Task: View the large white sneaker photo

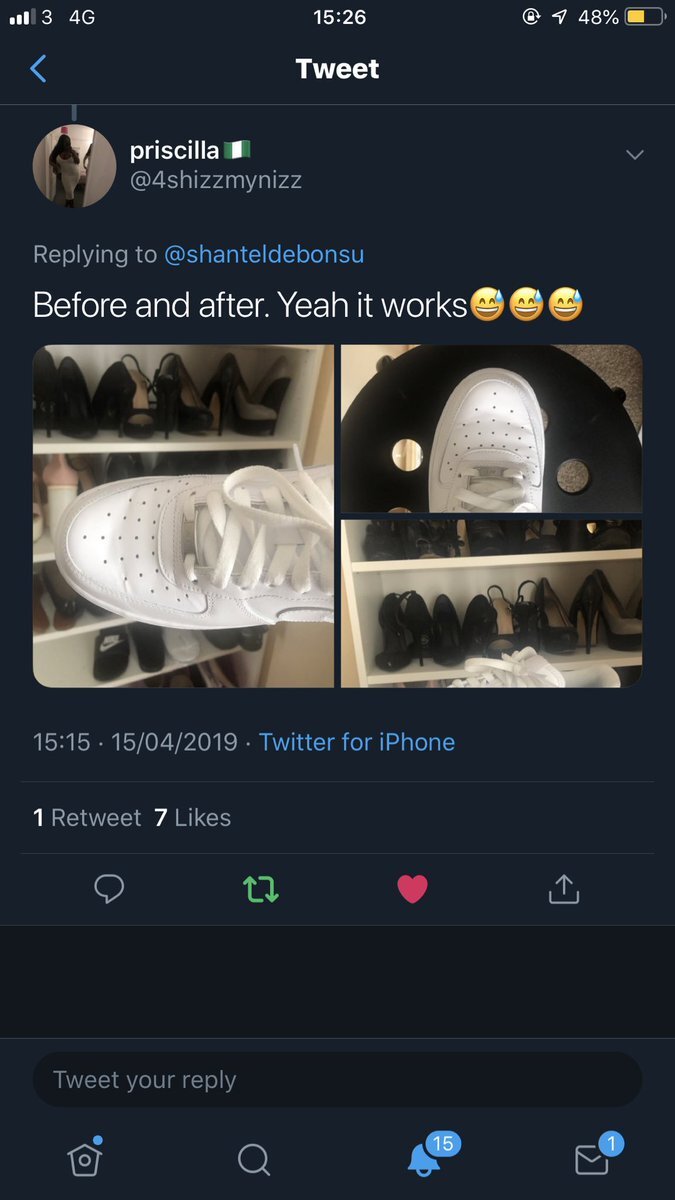Action: click(183, 516)
